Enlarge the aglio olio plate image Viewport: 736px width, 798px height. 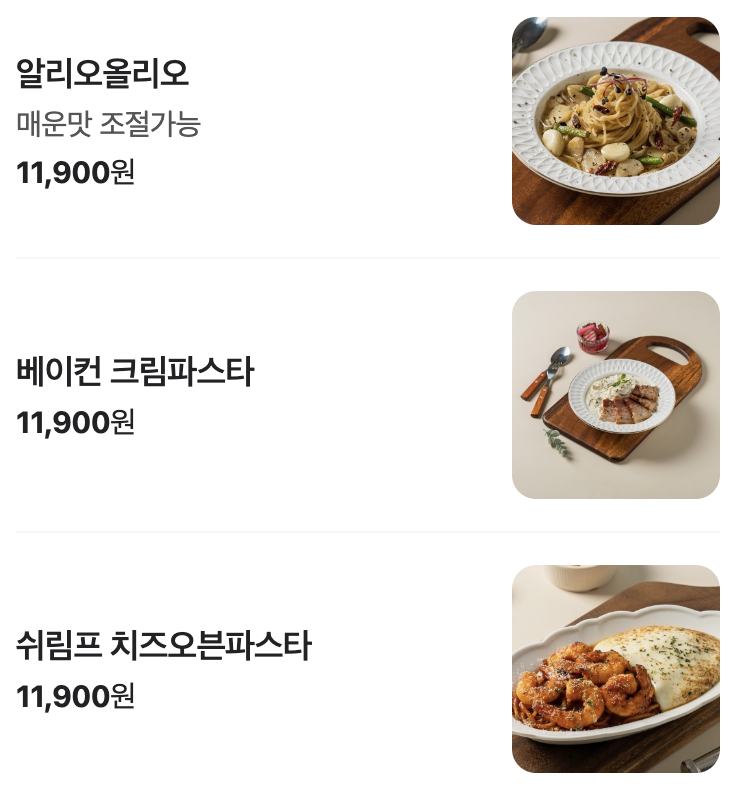[615, 118]
